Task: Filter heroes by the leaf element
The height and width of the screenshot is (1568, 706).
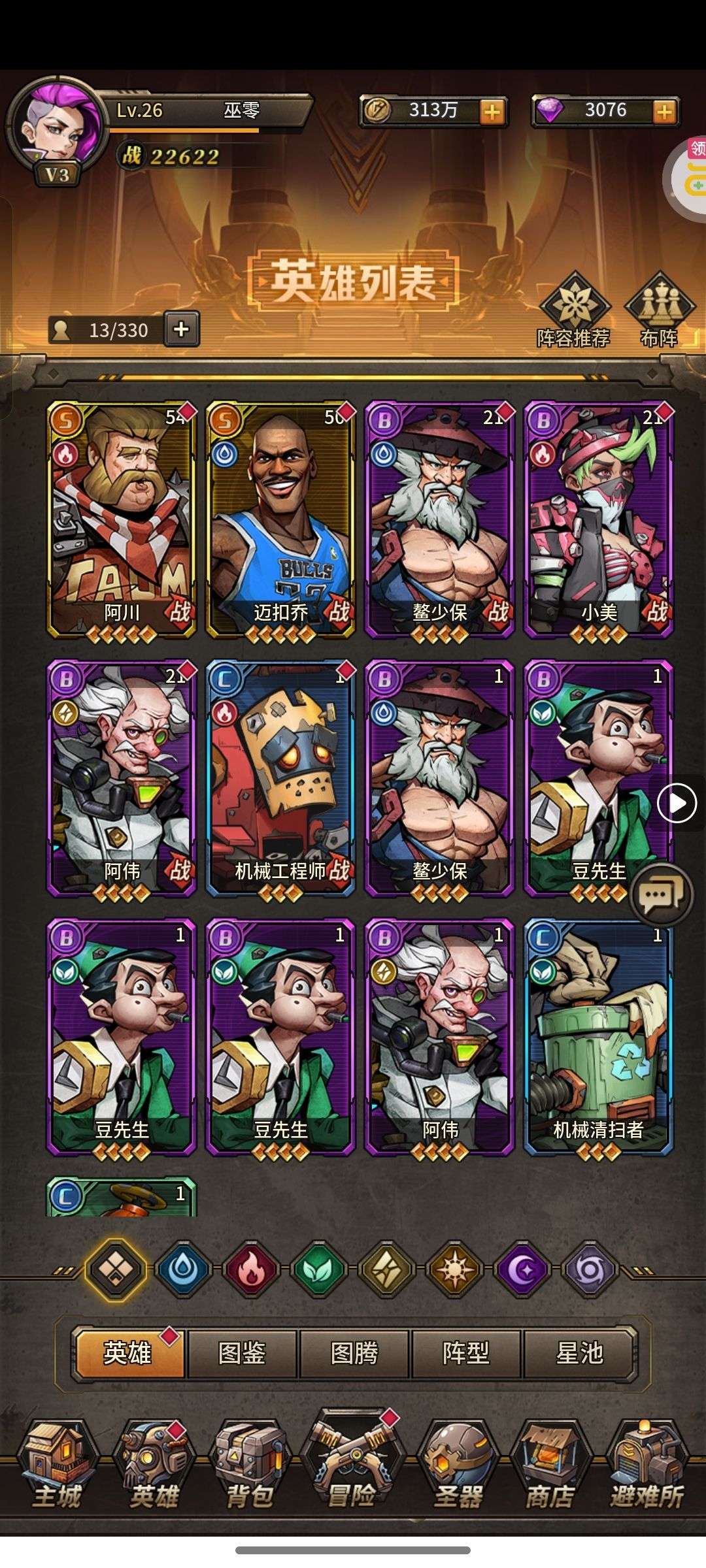Action: (320, 1269)
